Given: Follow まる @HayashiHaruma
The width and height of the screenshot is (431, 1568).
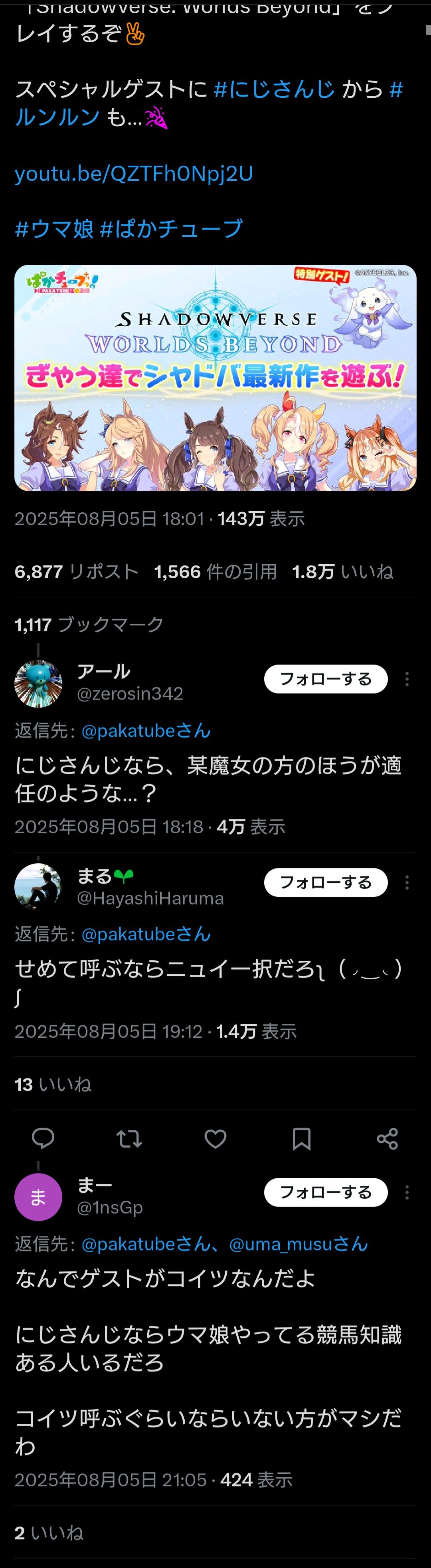Looking at the screenshot, I should [326, 882].
